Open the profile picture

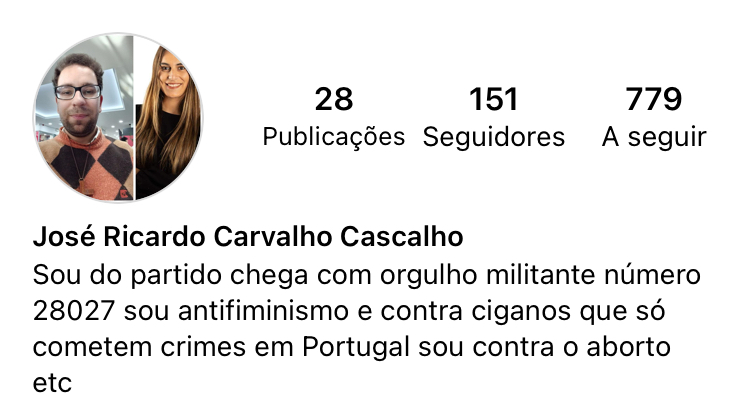click(x=118, y=116)
